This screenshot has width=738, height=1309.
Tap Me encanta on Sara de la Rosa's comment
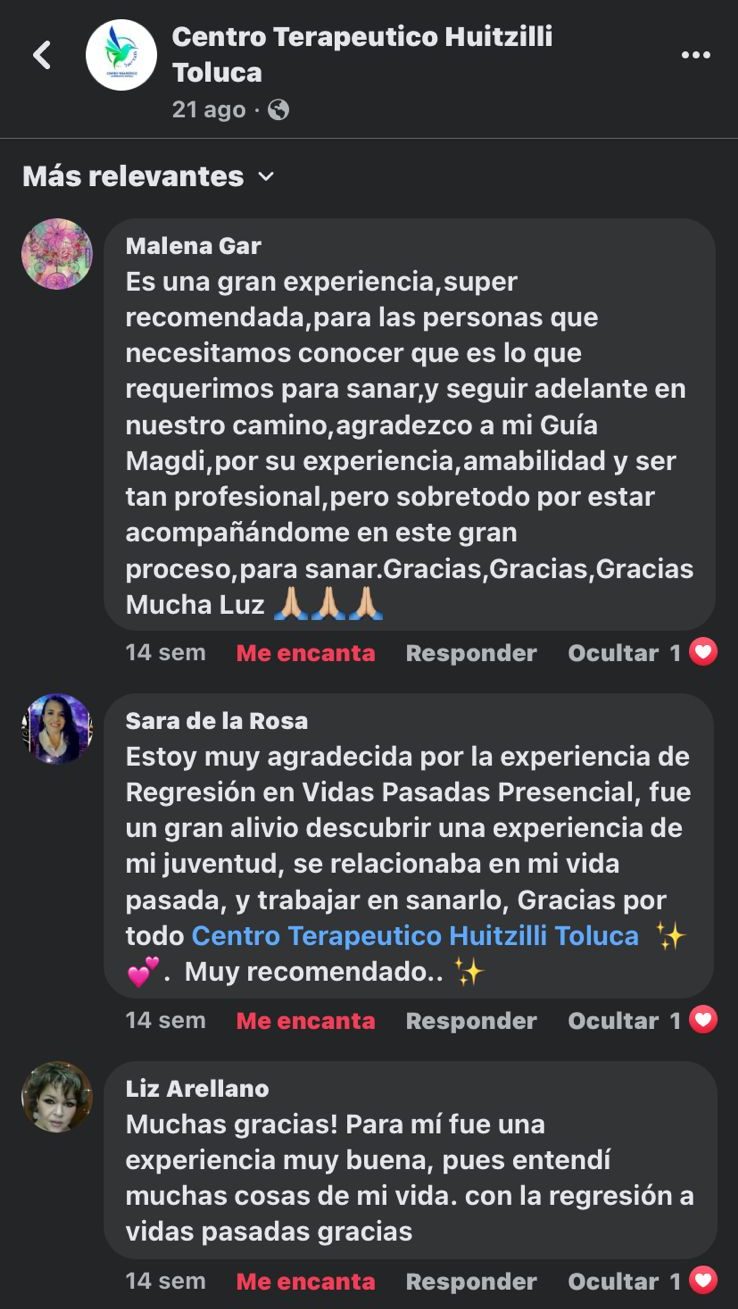305,1021
